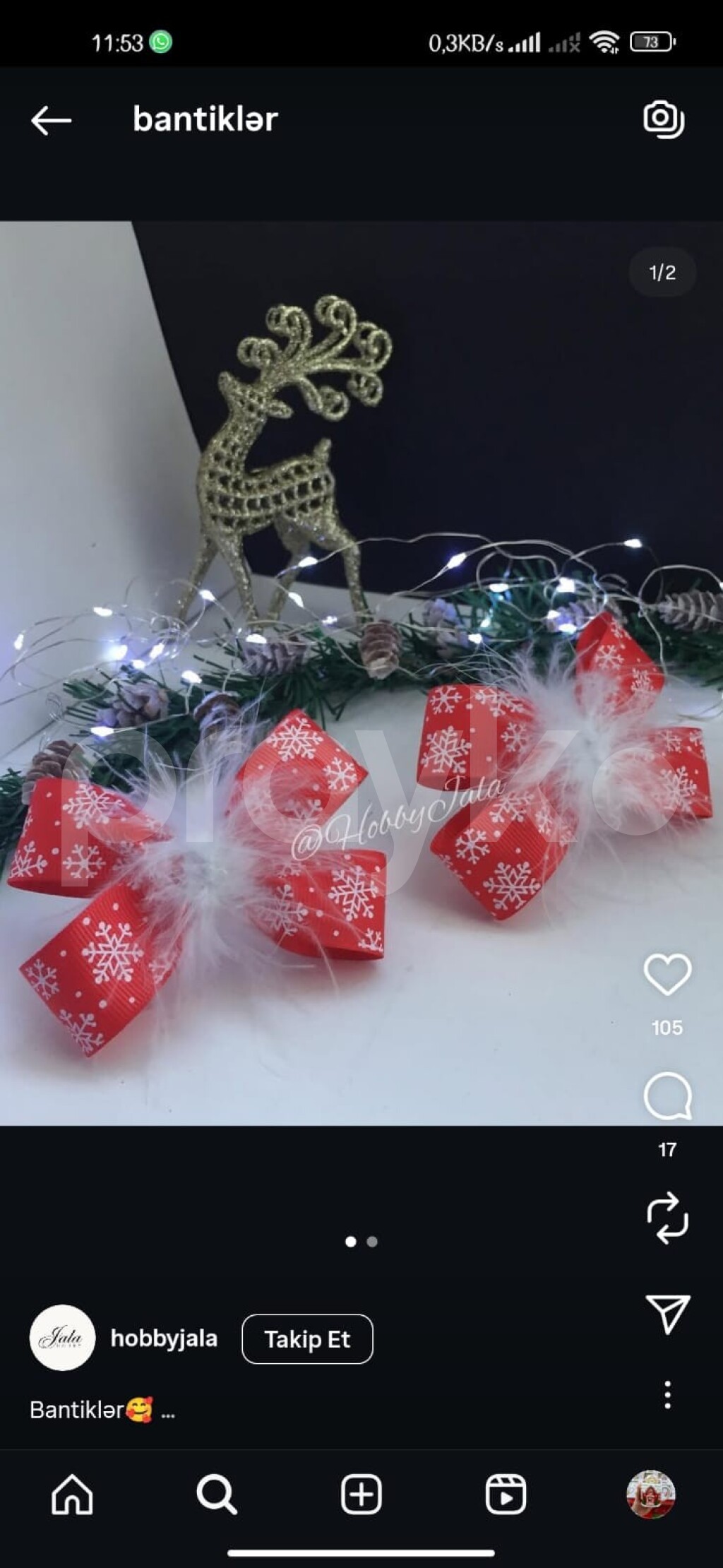The width and height of the screenshot is (723, 1568).
Task: Follow with the Takip Et button
Action: coord(307,1339)
